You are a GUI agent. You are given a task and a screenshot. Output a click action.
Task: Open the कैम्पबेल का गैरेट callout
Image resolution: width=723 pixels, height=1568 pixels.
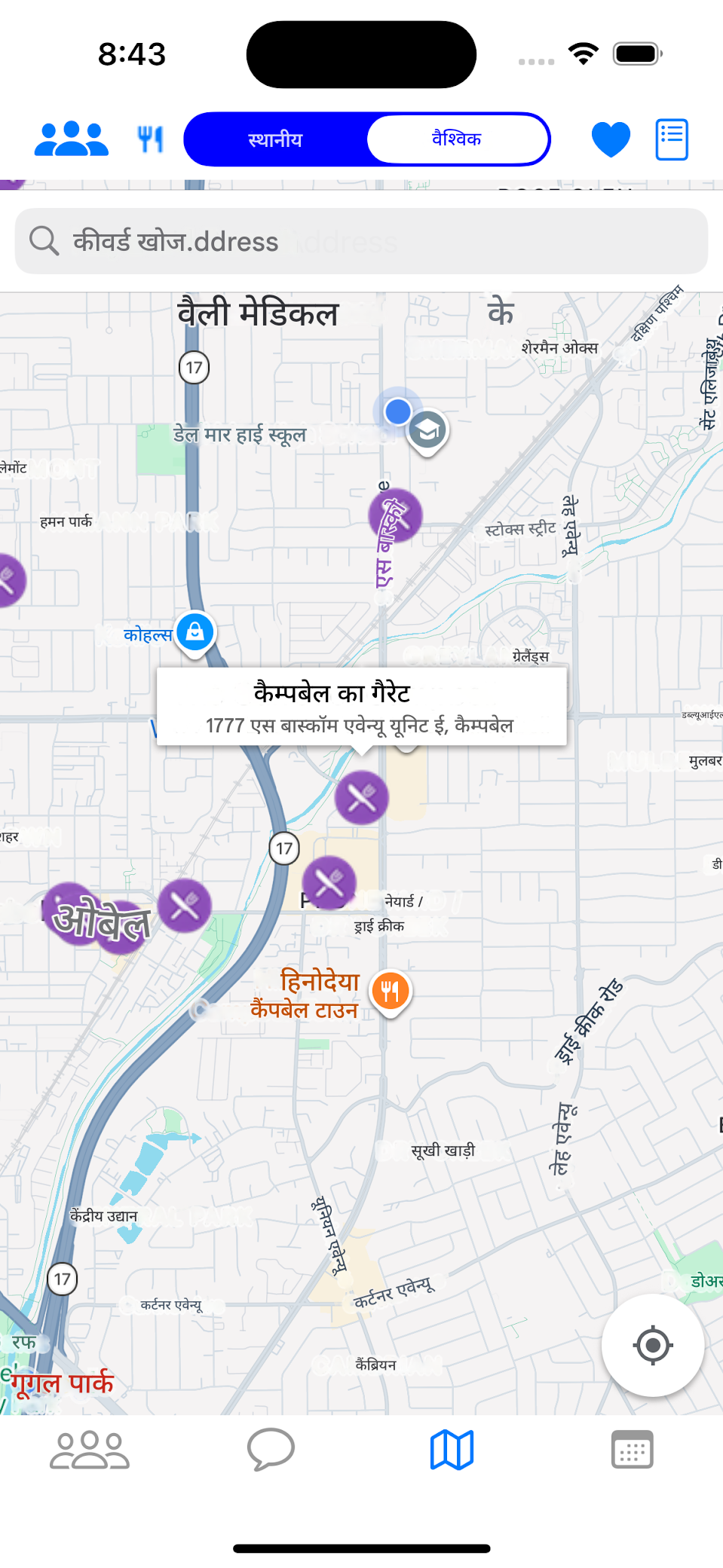coord(361,707)
